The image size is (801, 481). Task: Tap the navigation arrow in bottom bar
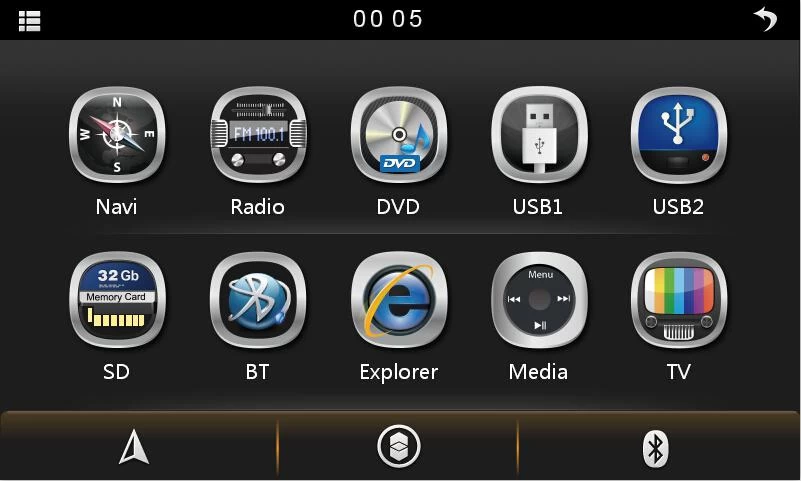point(134,447)
